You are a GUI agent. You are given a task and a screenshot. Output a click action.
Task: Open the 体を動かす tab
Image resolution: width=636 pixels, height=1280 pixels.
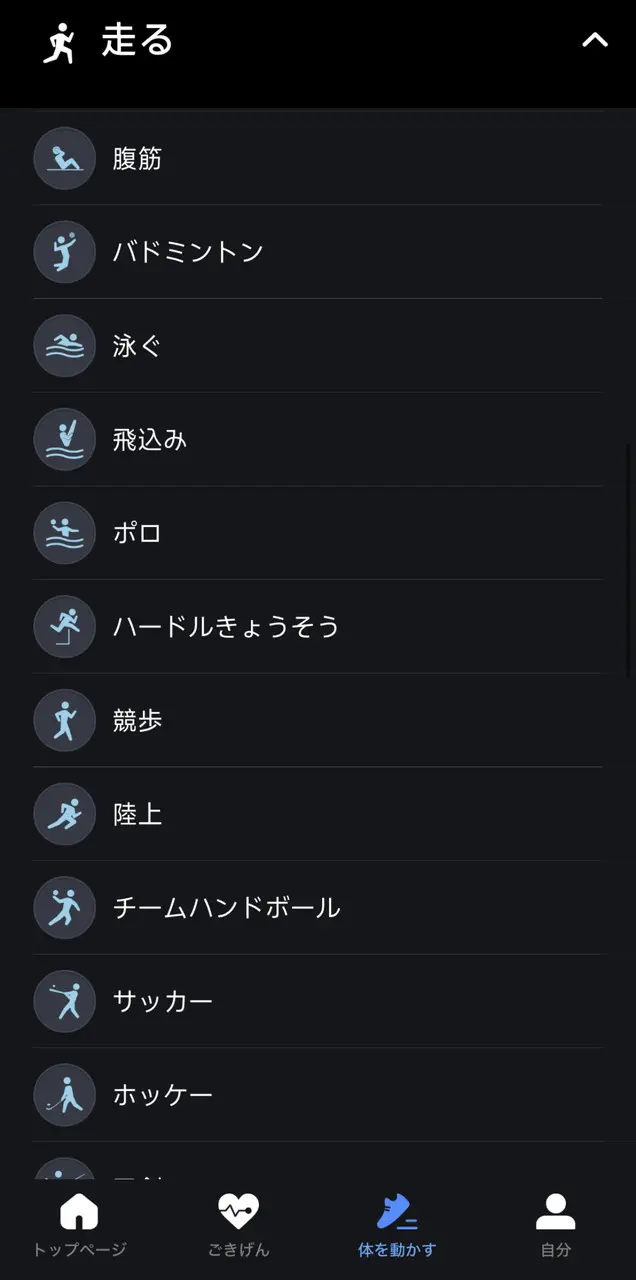pyautogui.click(x=398, y=1224)
